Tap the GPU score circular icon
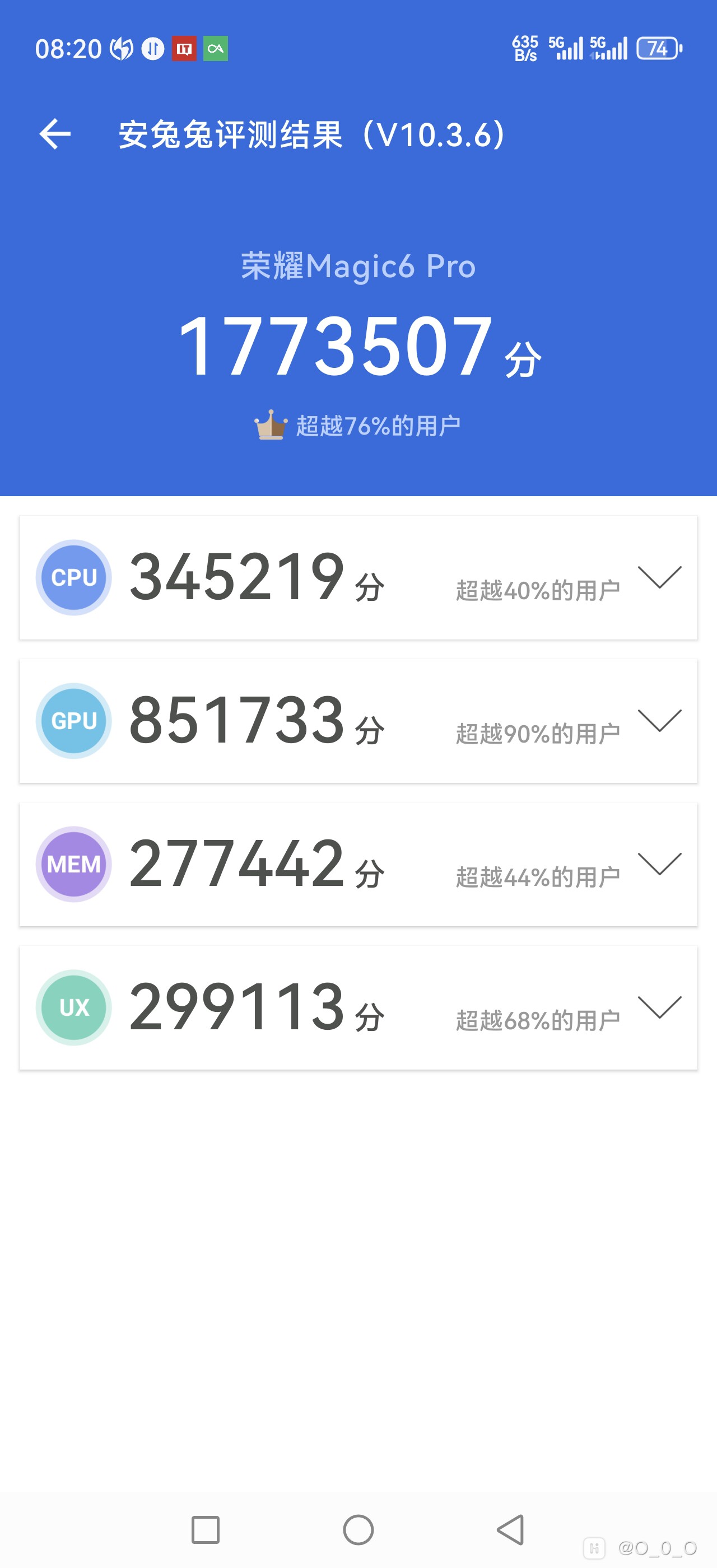 [x=73, y=721]
